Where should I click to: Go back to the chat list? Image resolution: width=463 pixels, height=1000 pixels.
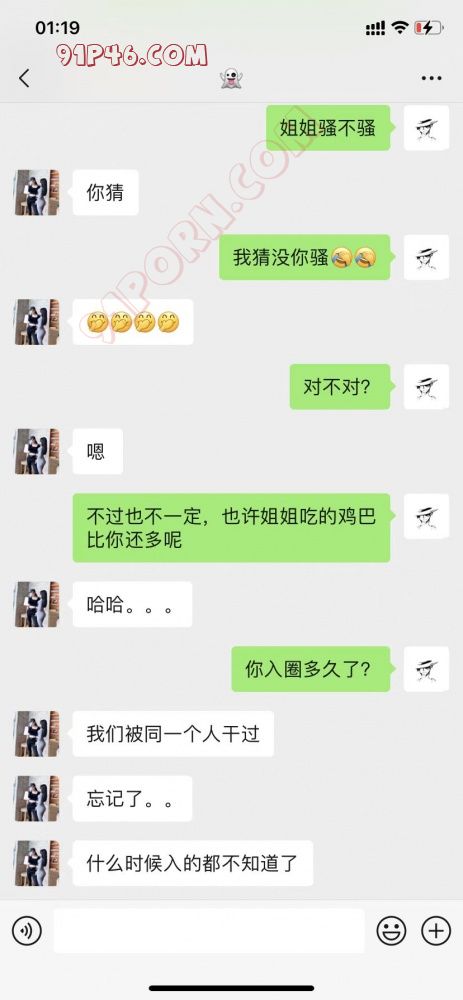(x=24, y=78)
